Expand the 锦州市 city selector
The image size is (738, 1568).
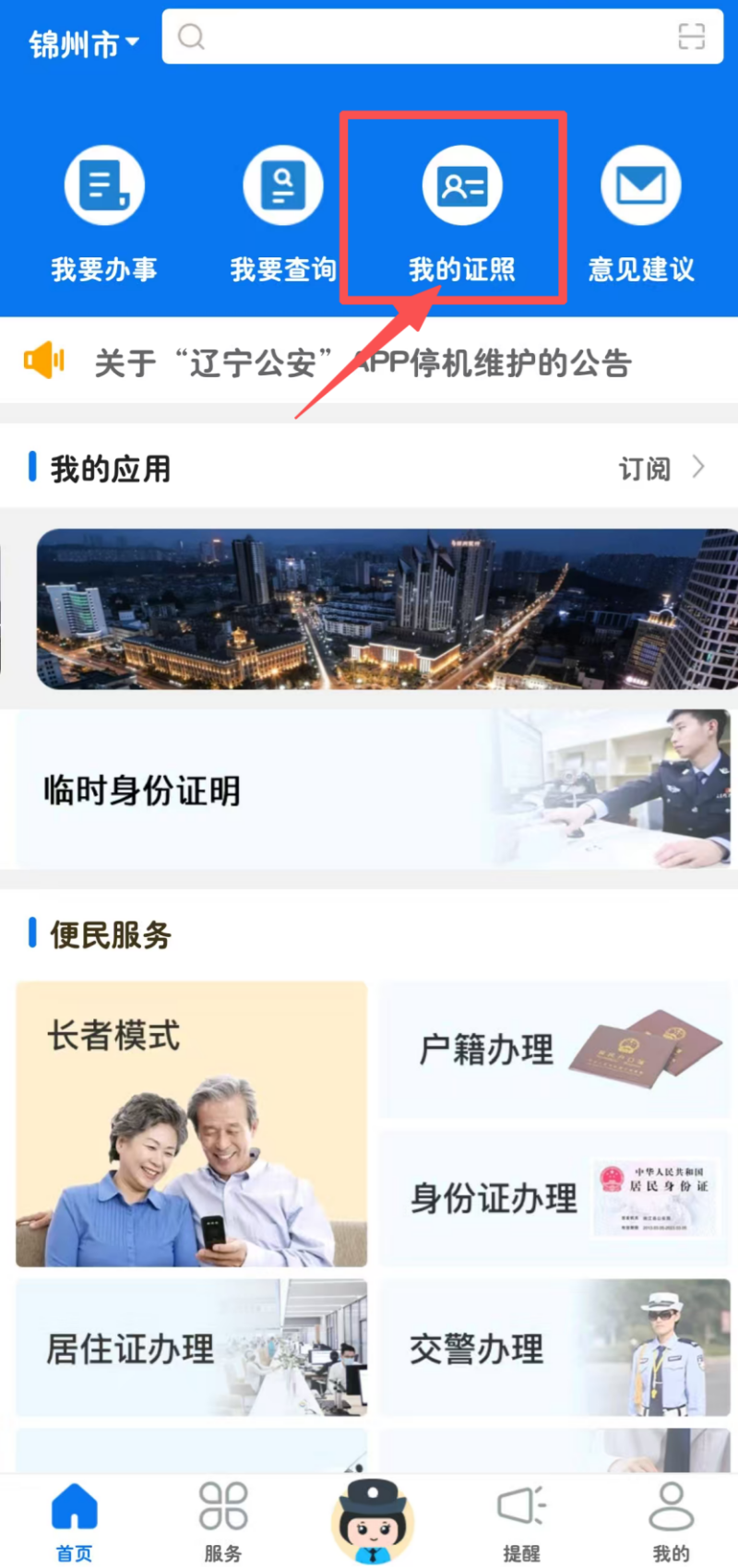coord(80,42)
